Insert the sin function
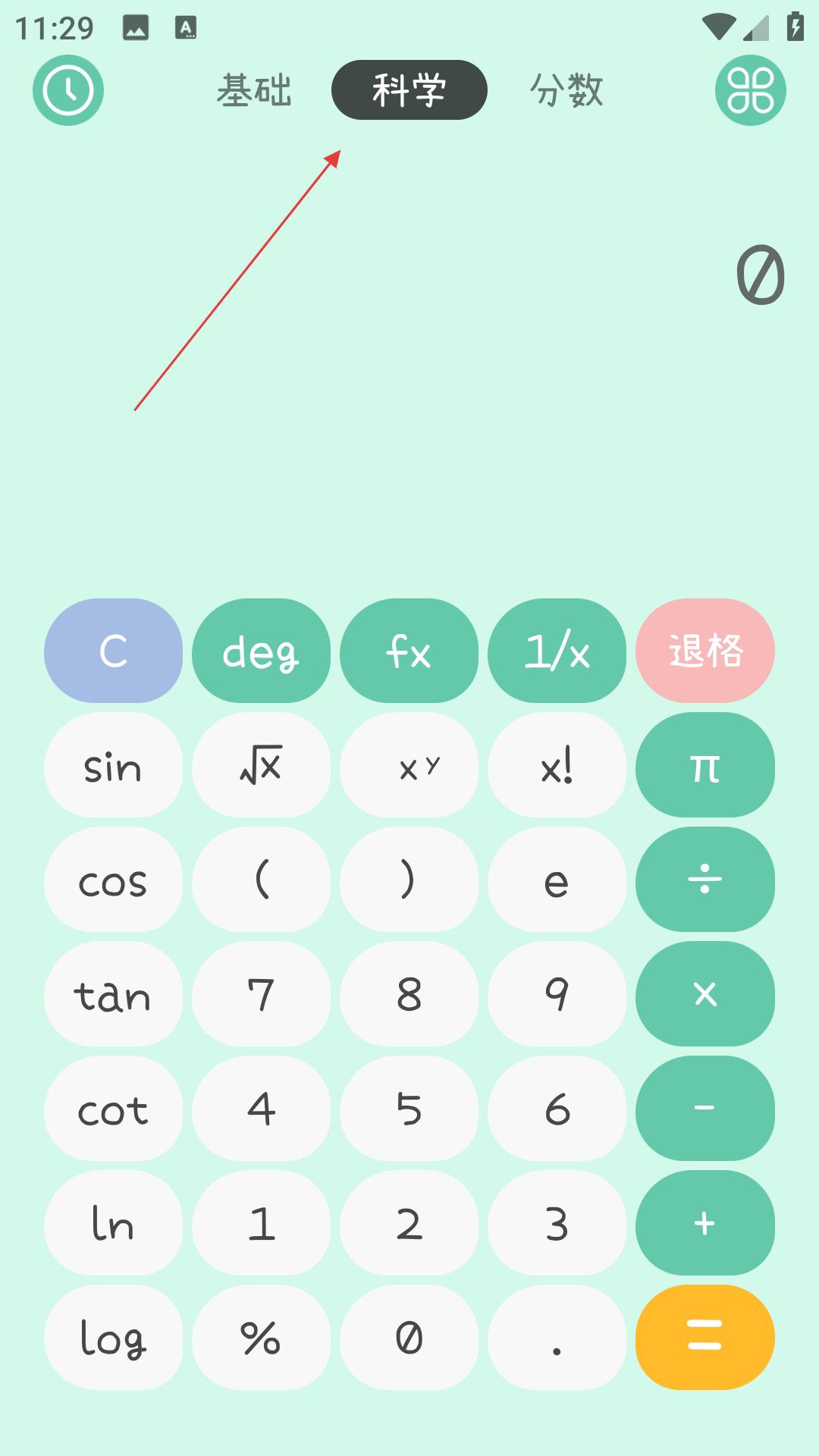 113,765
